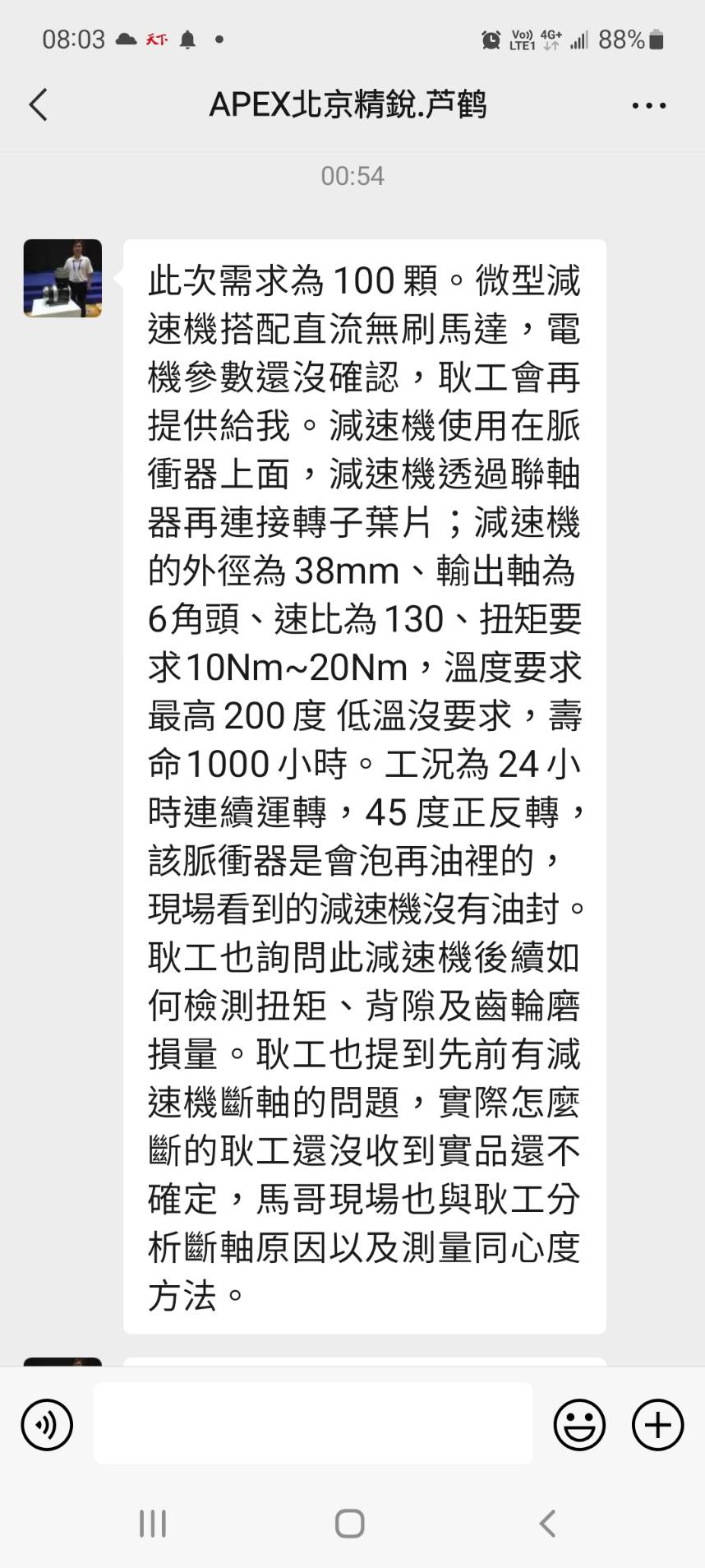Open the chat options three-dot menu
Screen dimensions: 705x1568
pyautogui.click(x=648, y=105)
